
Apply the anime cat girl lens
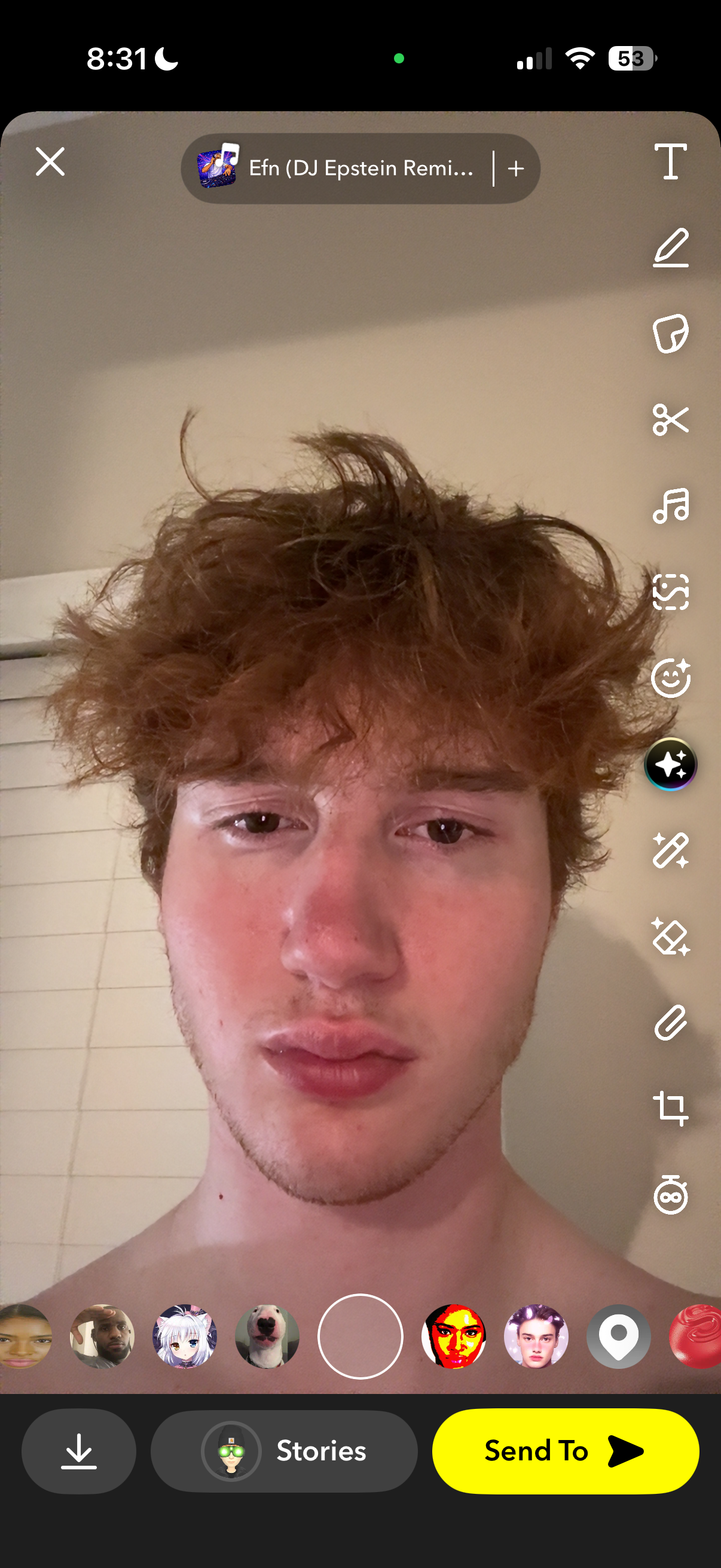[185, 1337]
